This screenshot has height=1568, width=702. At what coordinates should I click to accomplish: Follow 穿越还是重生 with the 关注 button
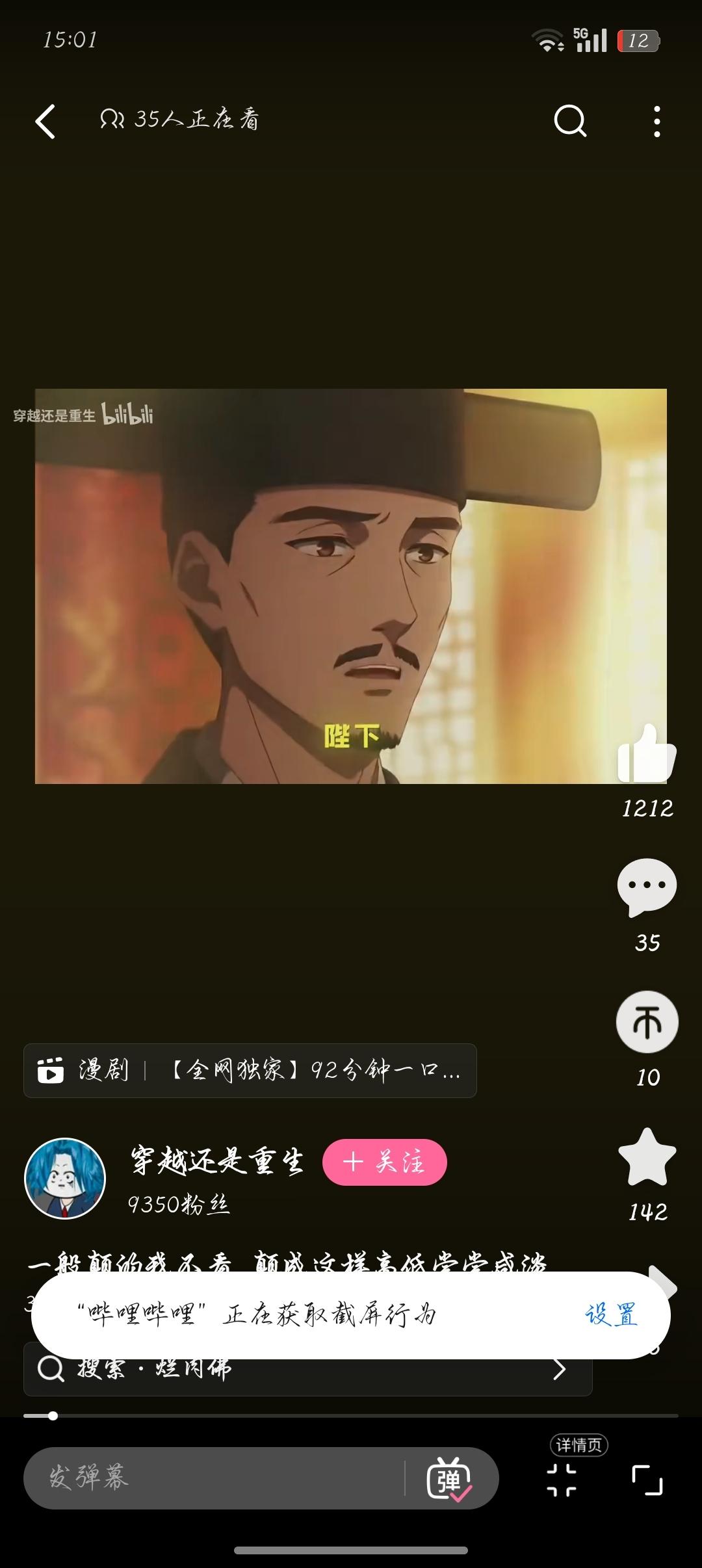[384, 1162]
